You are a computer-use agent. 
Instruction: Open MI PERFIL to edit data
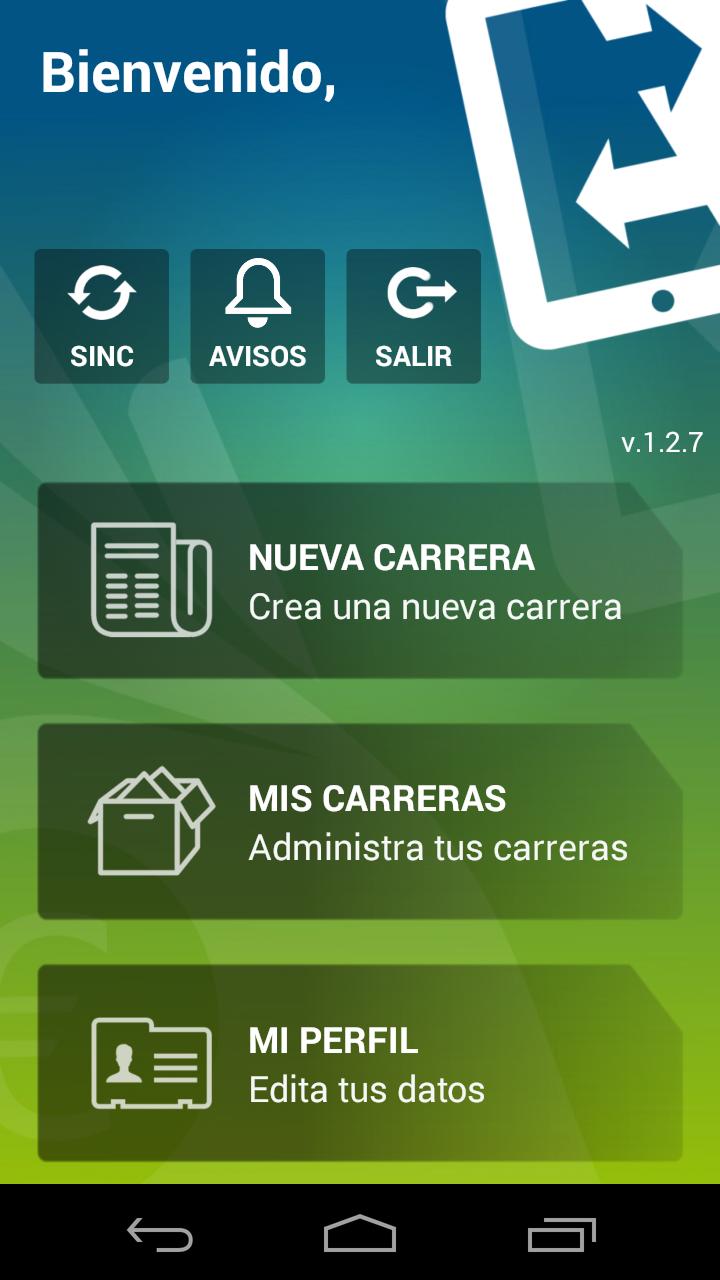click(360, 1063)
